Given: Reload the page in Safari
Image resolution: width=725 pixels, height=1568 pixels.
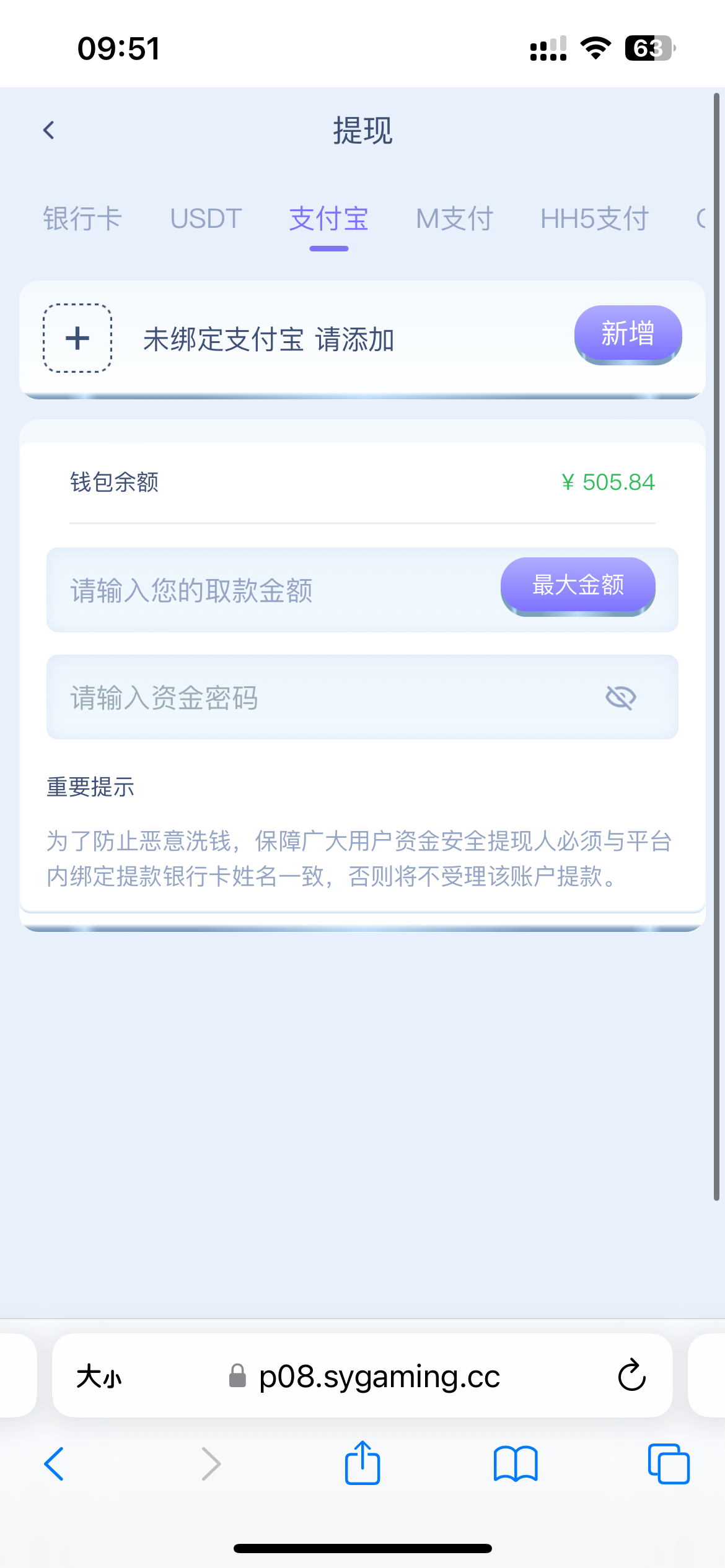Looking at the screenshot, I should click(631, 1375).
